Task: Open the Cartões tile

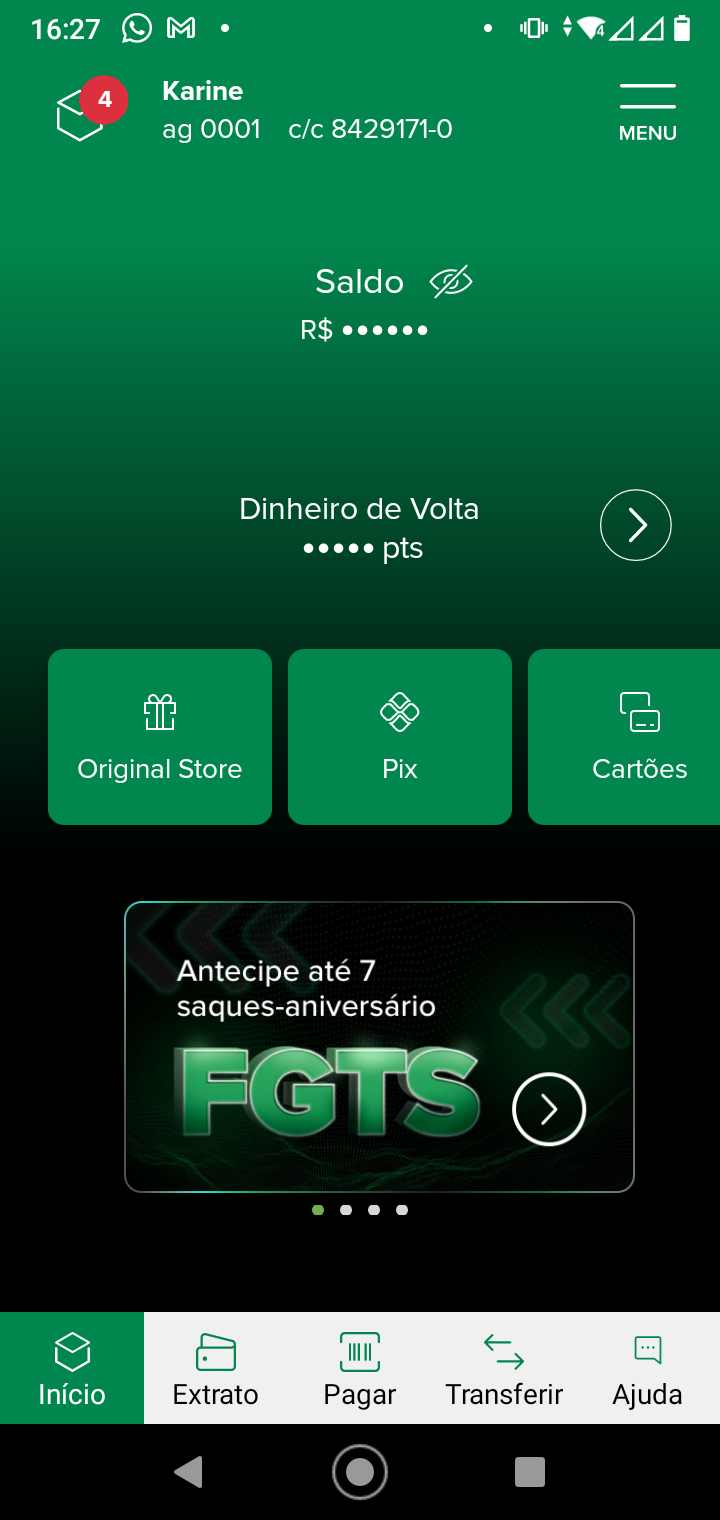Action: 630,737
